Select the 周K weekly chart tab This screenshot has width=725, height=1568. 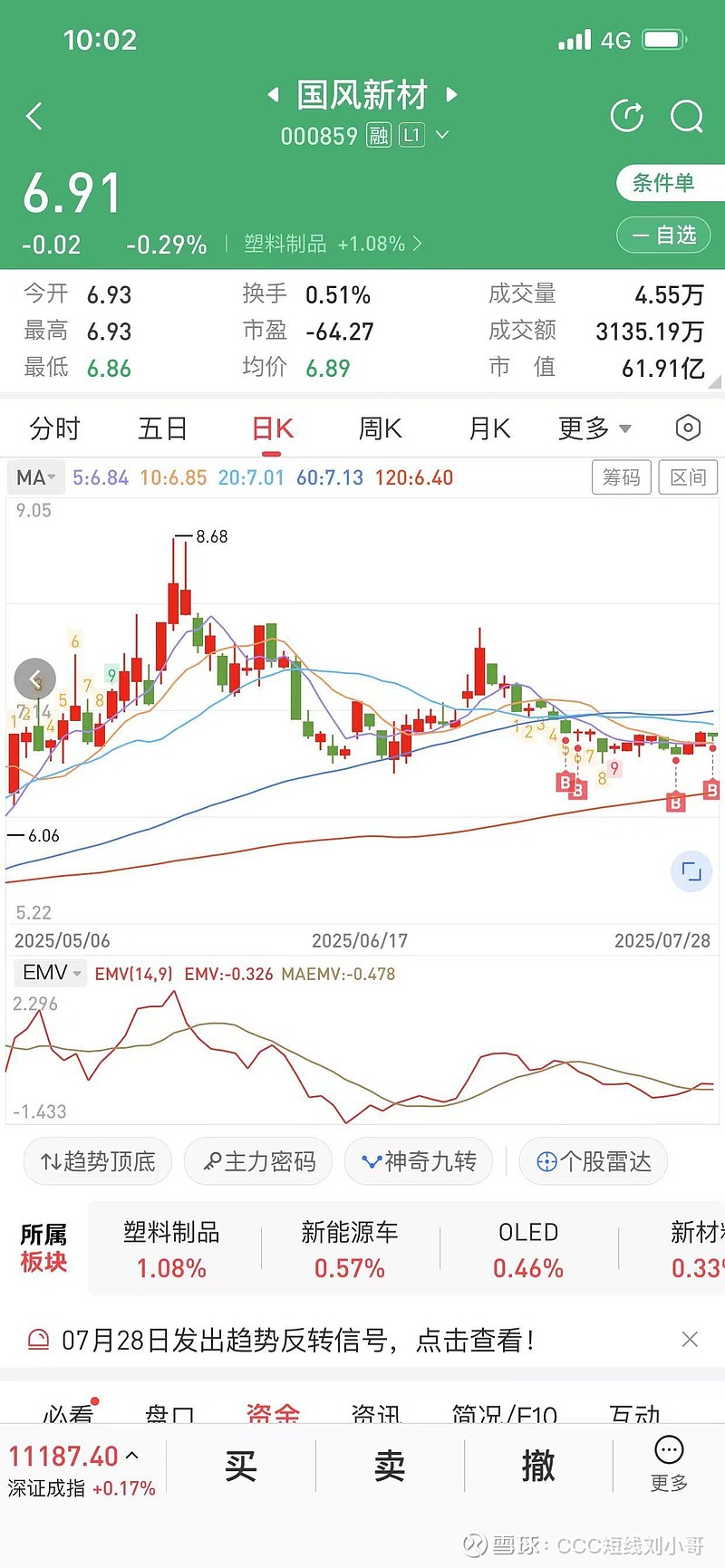pyautogui.click(x=380, y=428)
